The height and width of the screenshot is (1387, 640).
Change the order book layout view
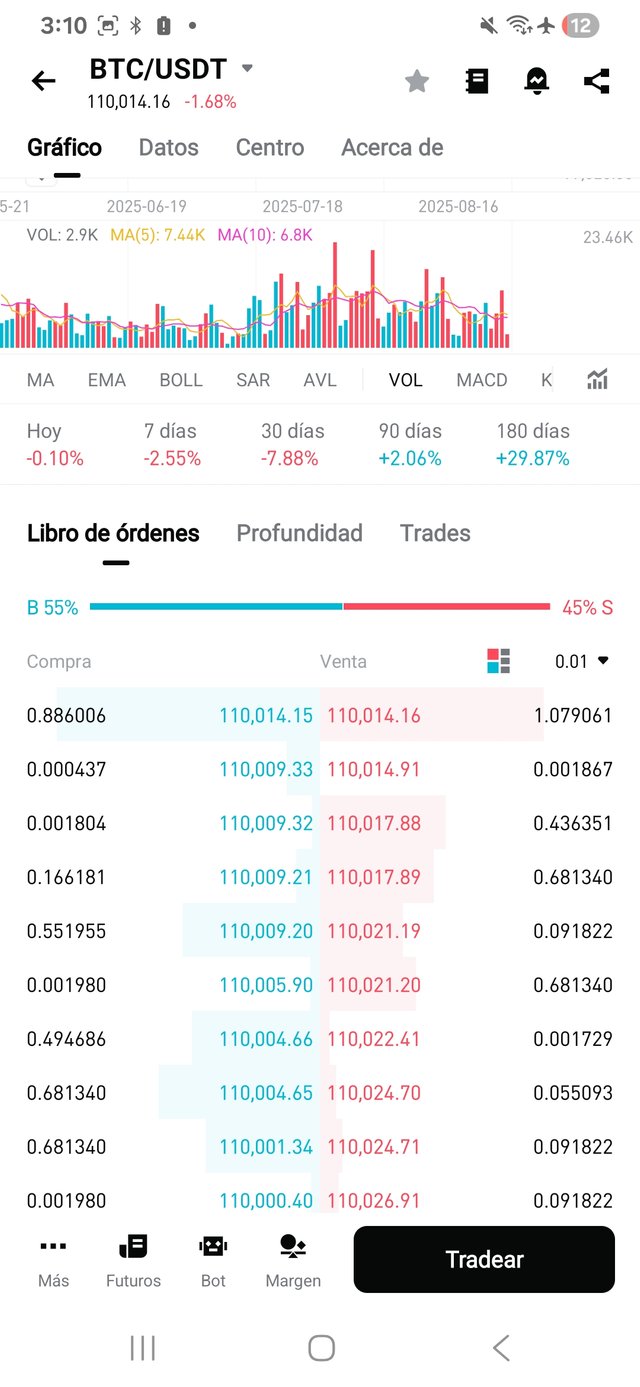499,661
